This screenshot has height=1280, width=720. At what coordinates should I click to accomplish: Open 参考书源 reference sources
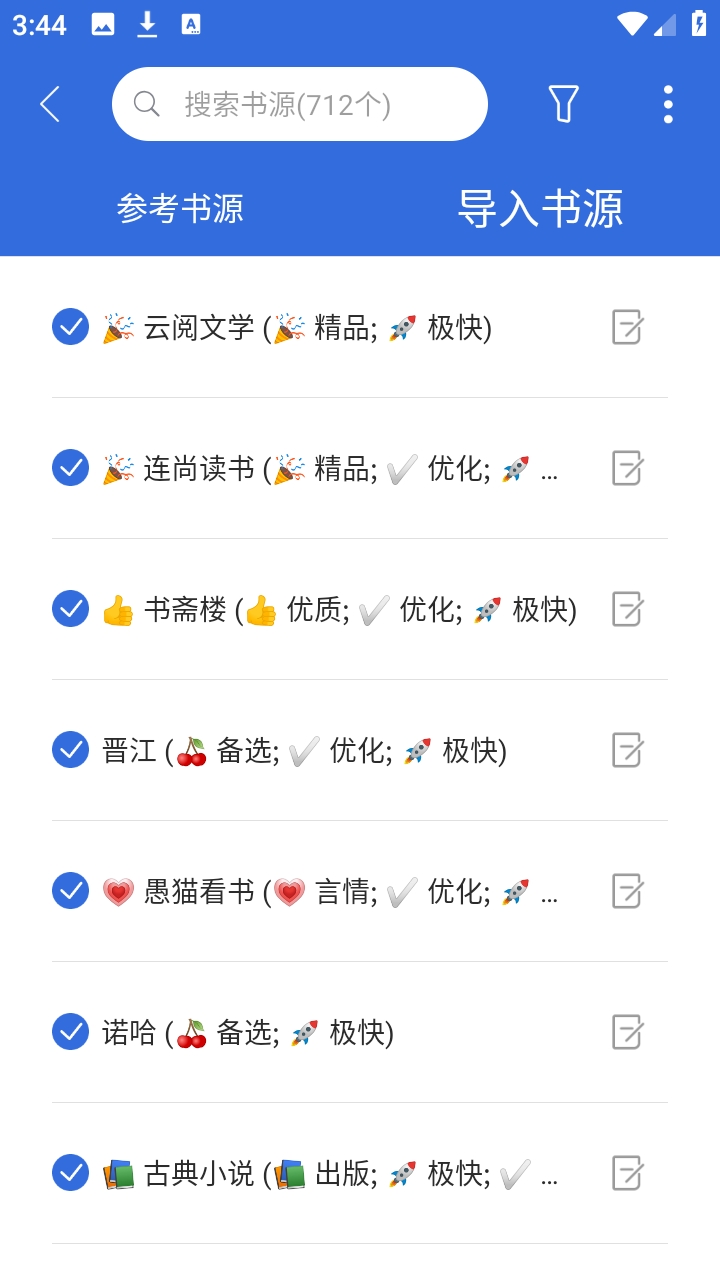pyautogui.click(x=180, y=208)
